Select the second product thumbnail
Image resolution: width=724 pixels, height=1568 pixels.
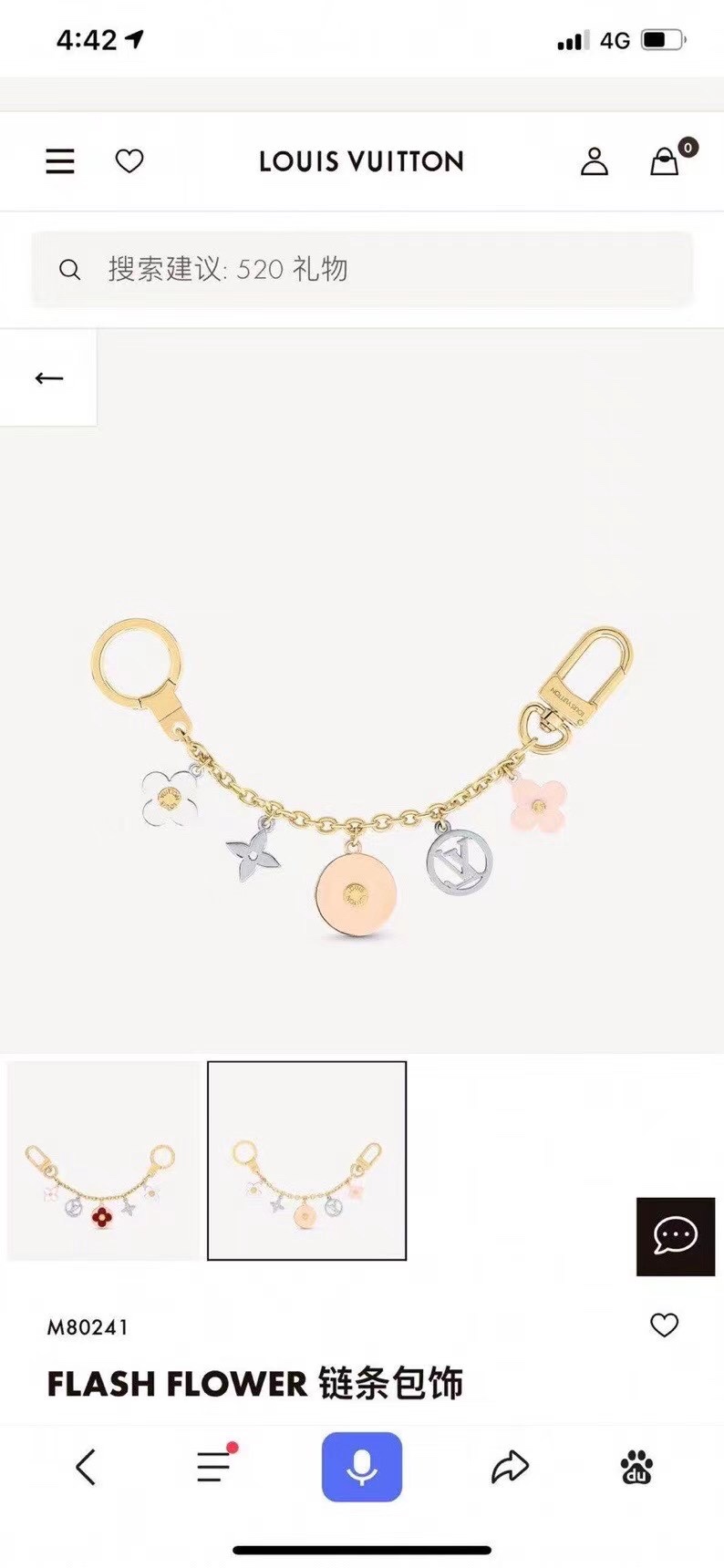pyautogui.click(x=306, y=1161)
